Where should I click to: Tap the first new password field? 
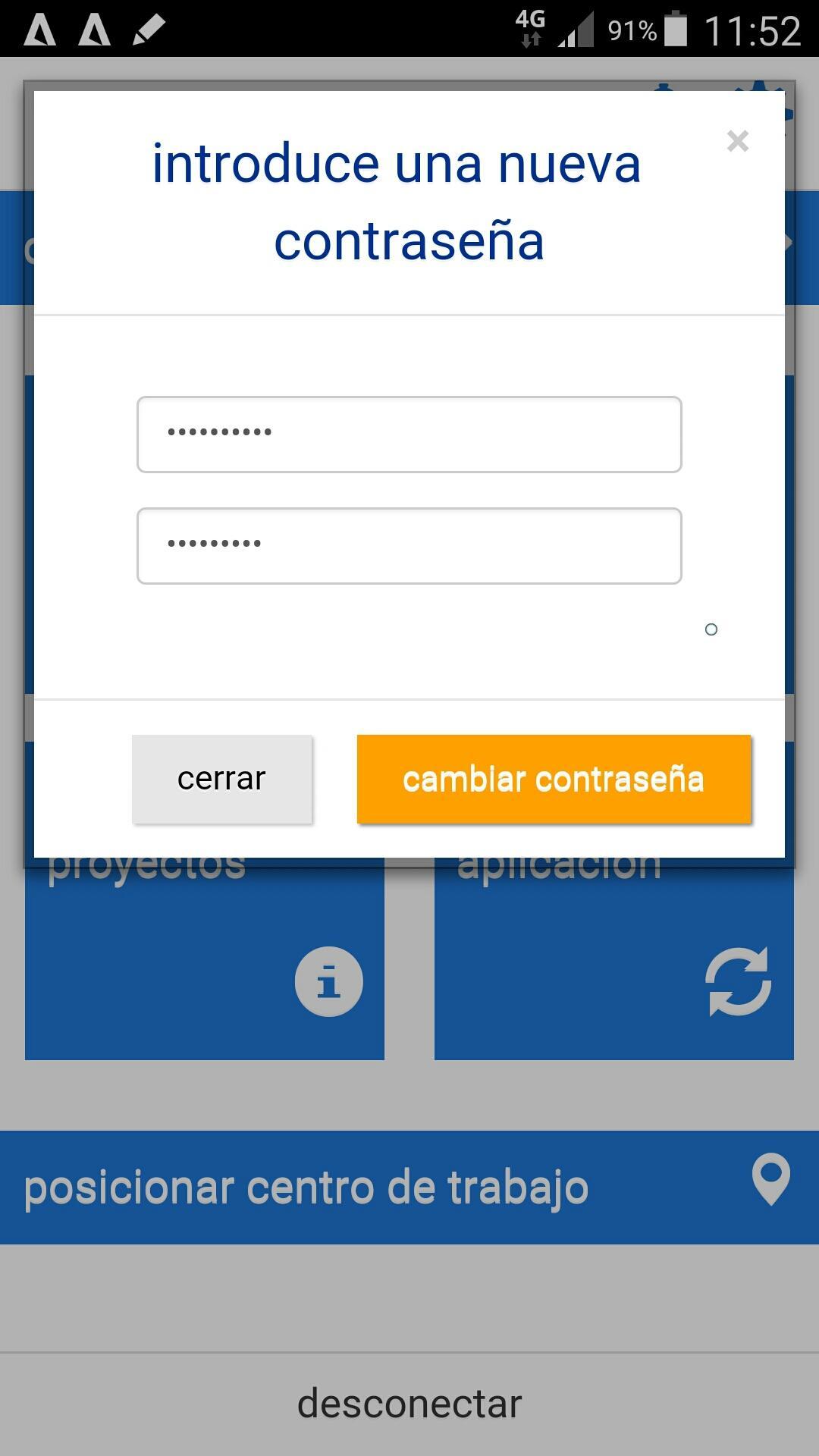click(409, 435)
